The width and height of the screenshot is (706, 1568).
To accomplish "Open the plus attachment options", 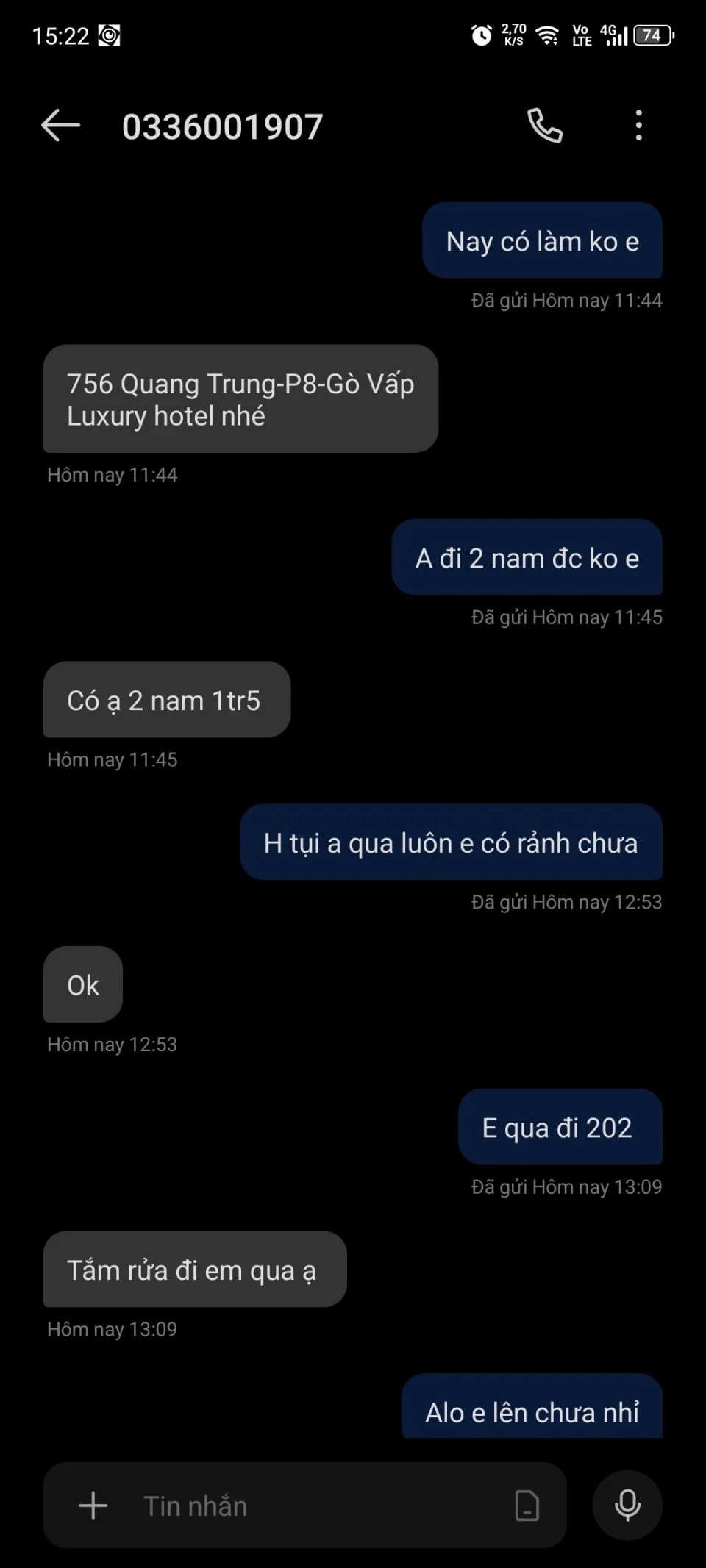I will (93, 1506).
